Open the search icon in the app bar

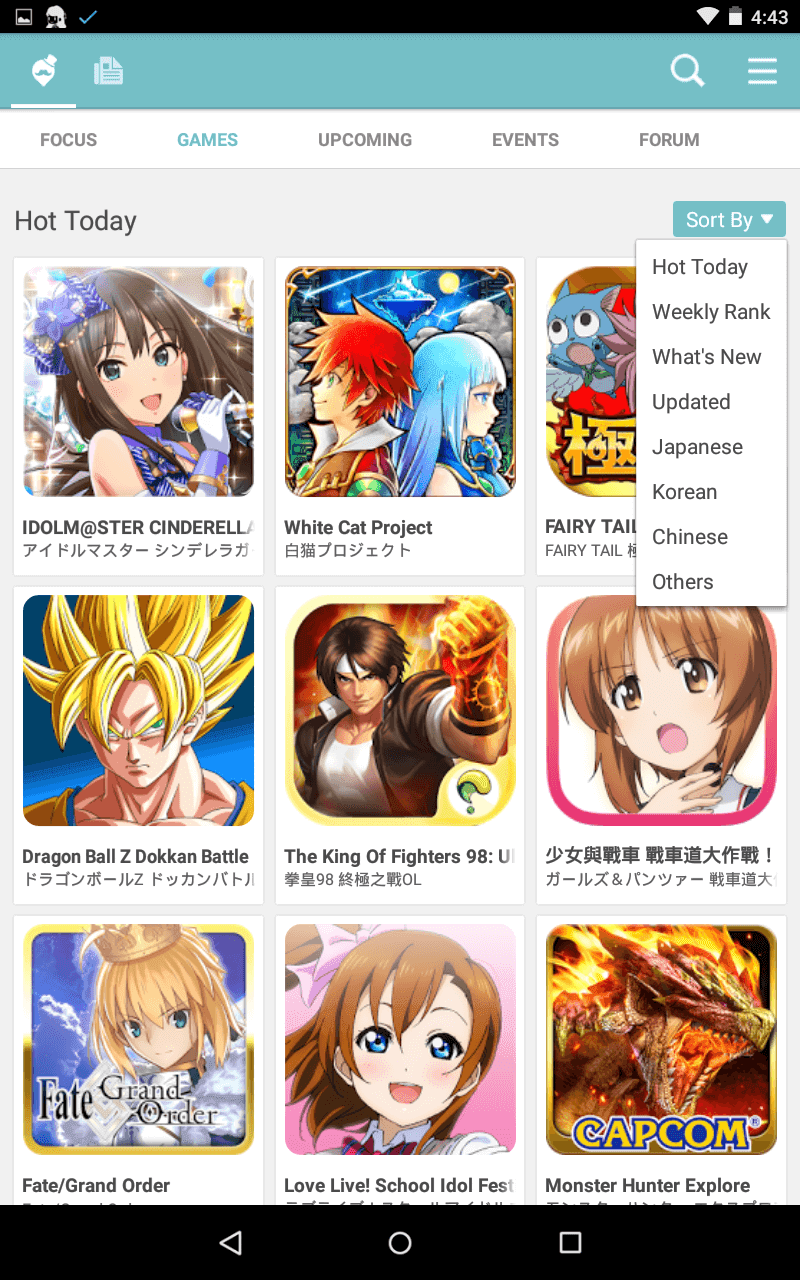pyautogui.click(x=687, y=71)
